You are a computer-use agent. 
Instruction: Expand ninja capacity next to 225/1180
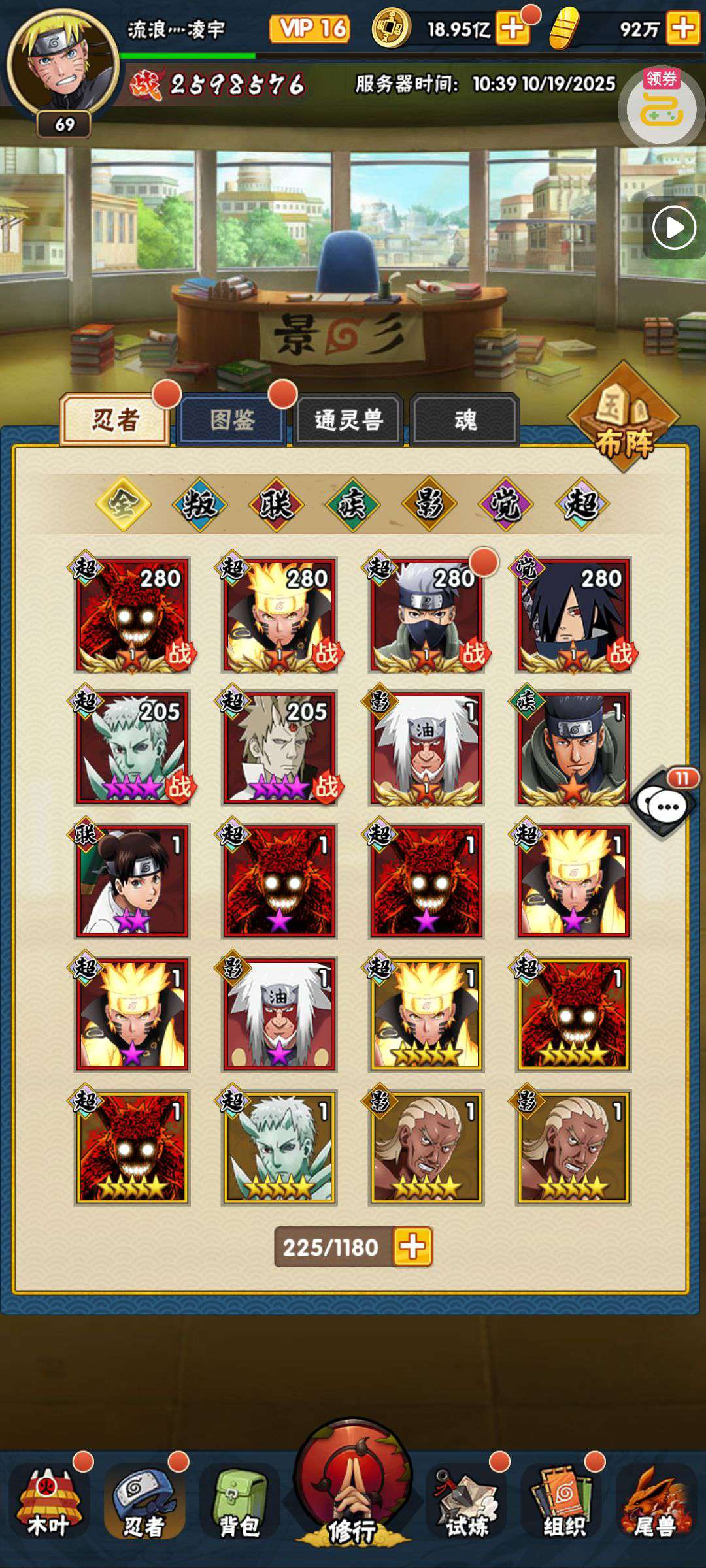(x=412, y=1247)
